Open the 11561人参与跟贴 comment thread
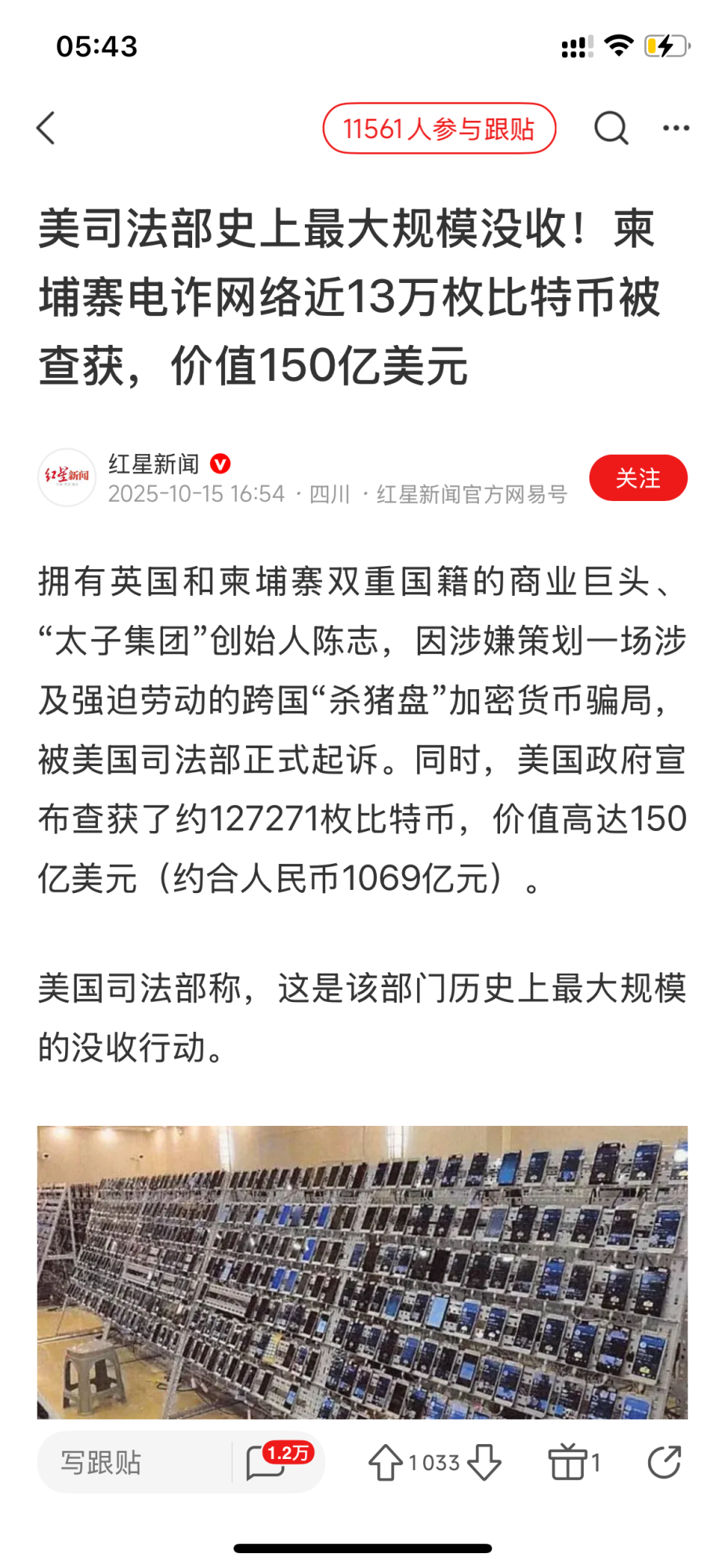 pos(439,128)
